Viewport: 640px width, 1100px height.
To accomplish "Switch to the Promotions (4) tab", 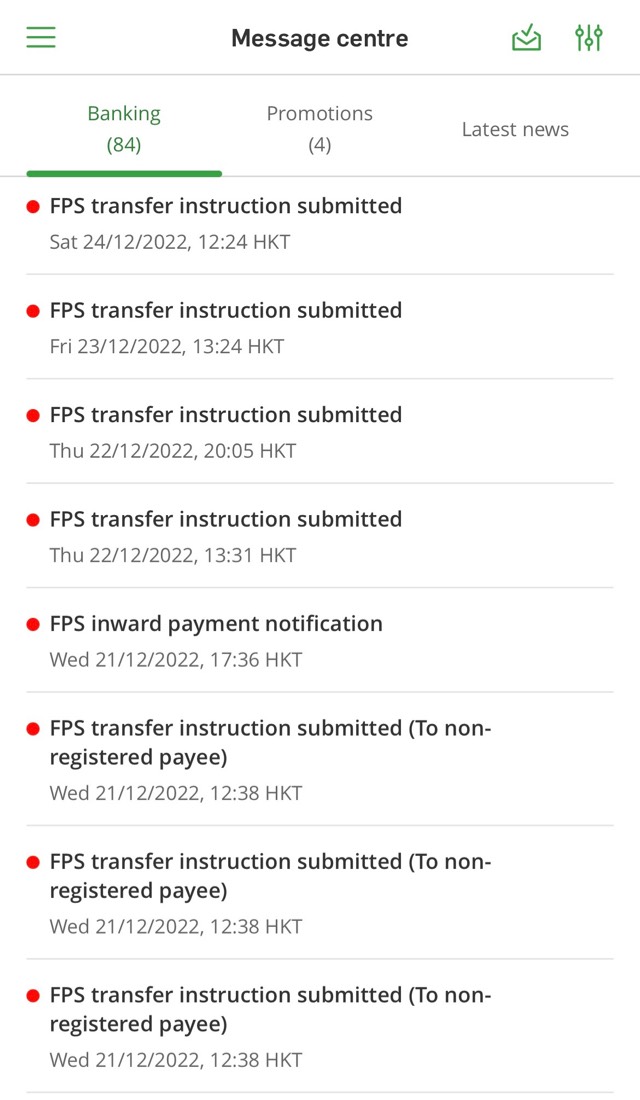I will (319, 129).
